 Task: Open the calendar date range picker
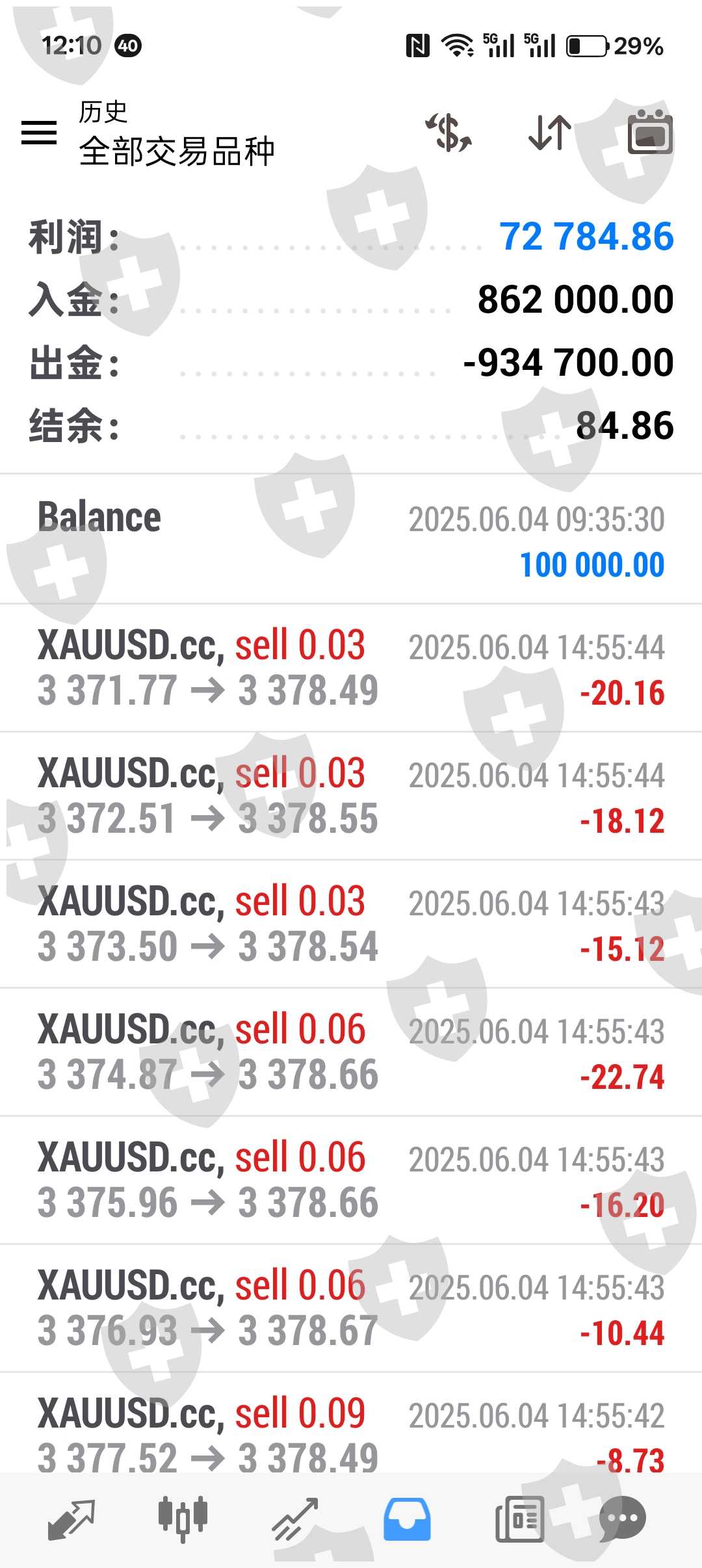tap(650, 133)
